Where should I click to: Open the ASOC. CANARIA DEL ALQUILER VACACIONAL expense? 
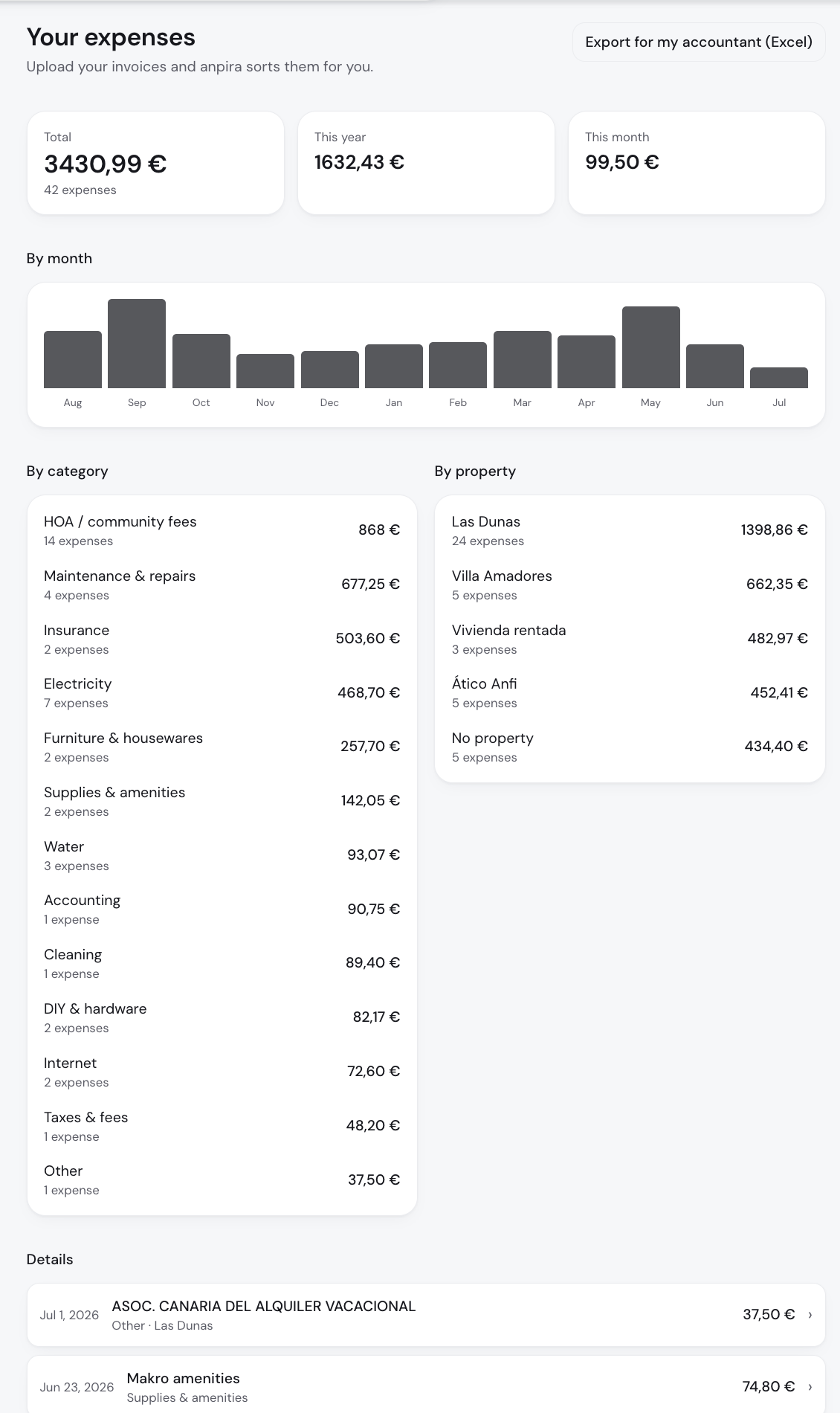click(x=426, y=1315)
